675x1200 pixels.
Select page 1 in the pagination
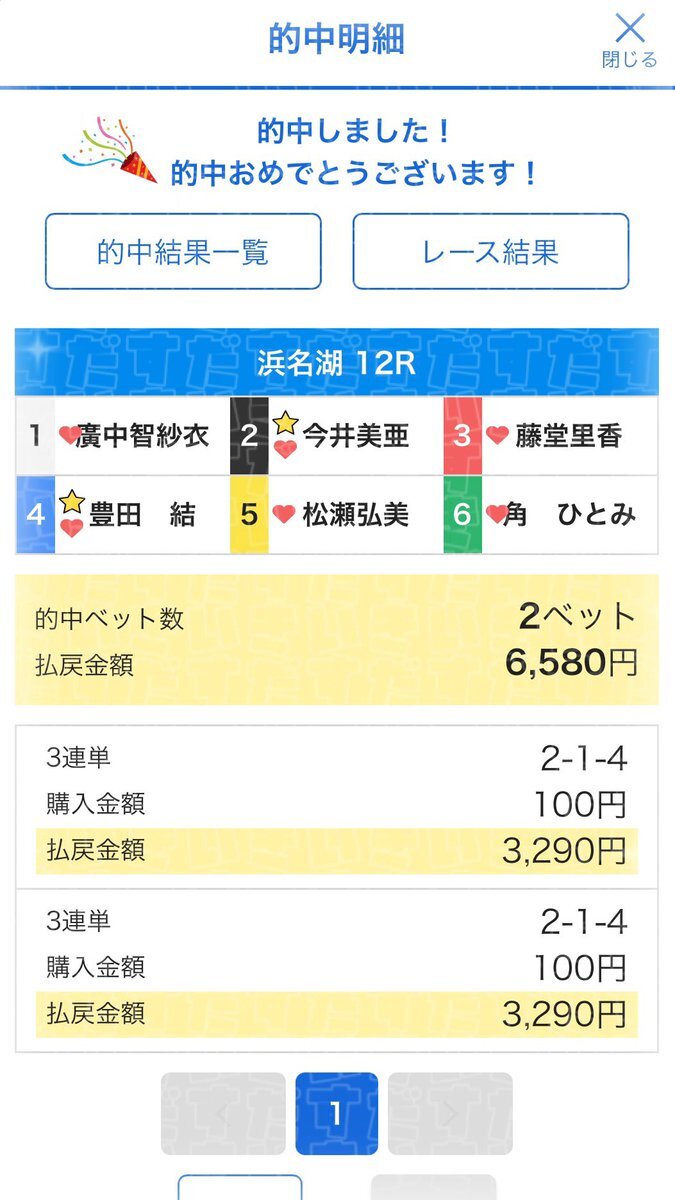[x=336, y=1113]
